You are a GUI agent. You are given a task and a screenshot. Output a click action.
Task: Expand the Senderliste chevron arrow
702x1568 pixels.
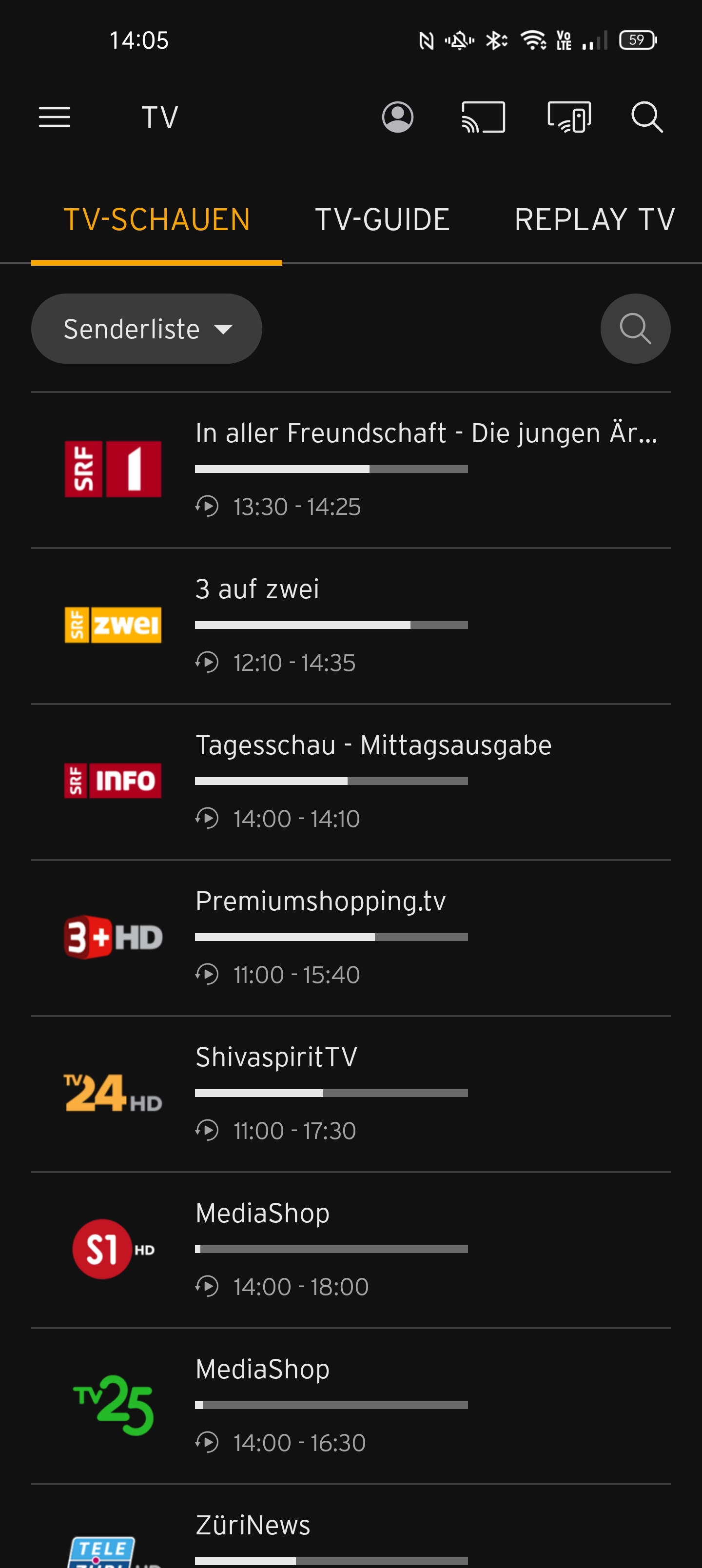point(223,329)
